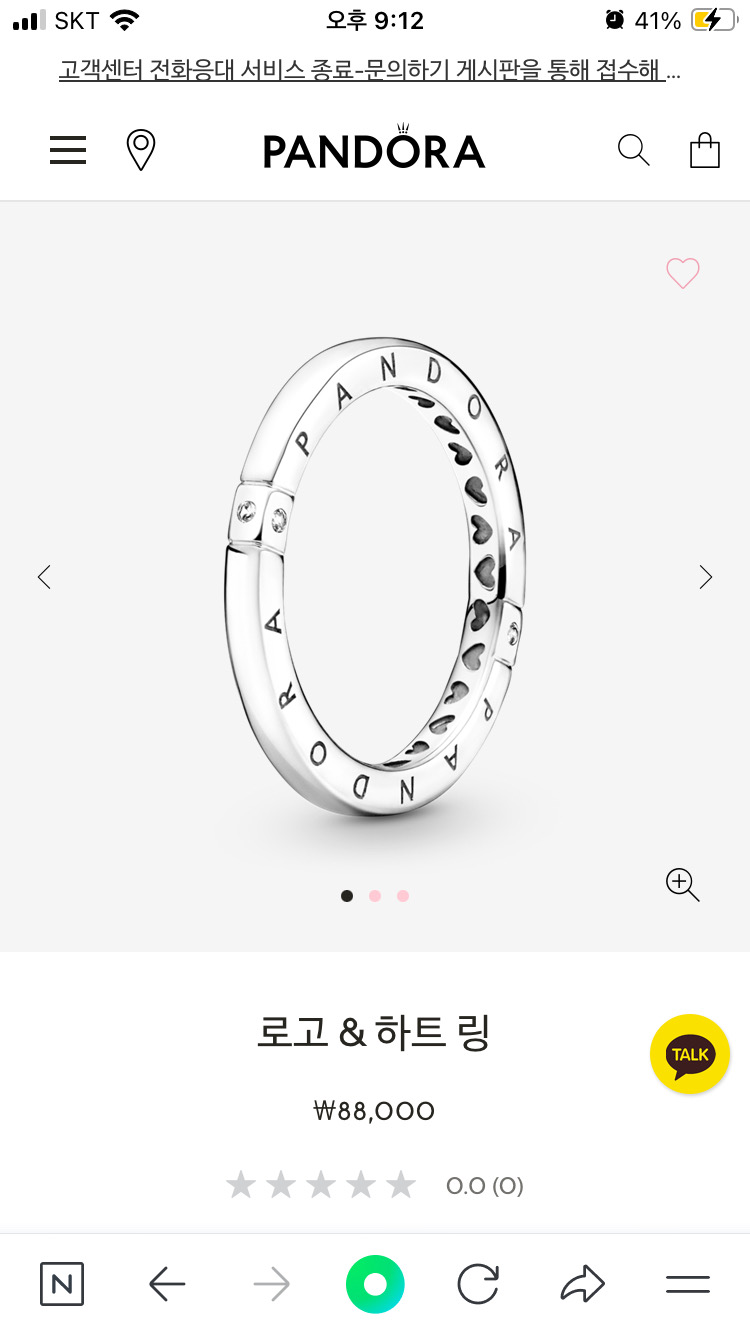Select the second carousel dot

pyautogui.click(x=374, y=896)
